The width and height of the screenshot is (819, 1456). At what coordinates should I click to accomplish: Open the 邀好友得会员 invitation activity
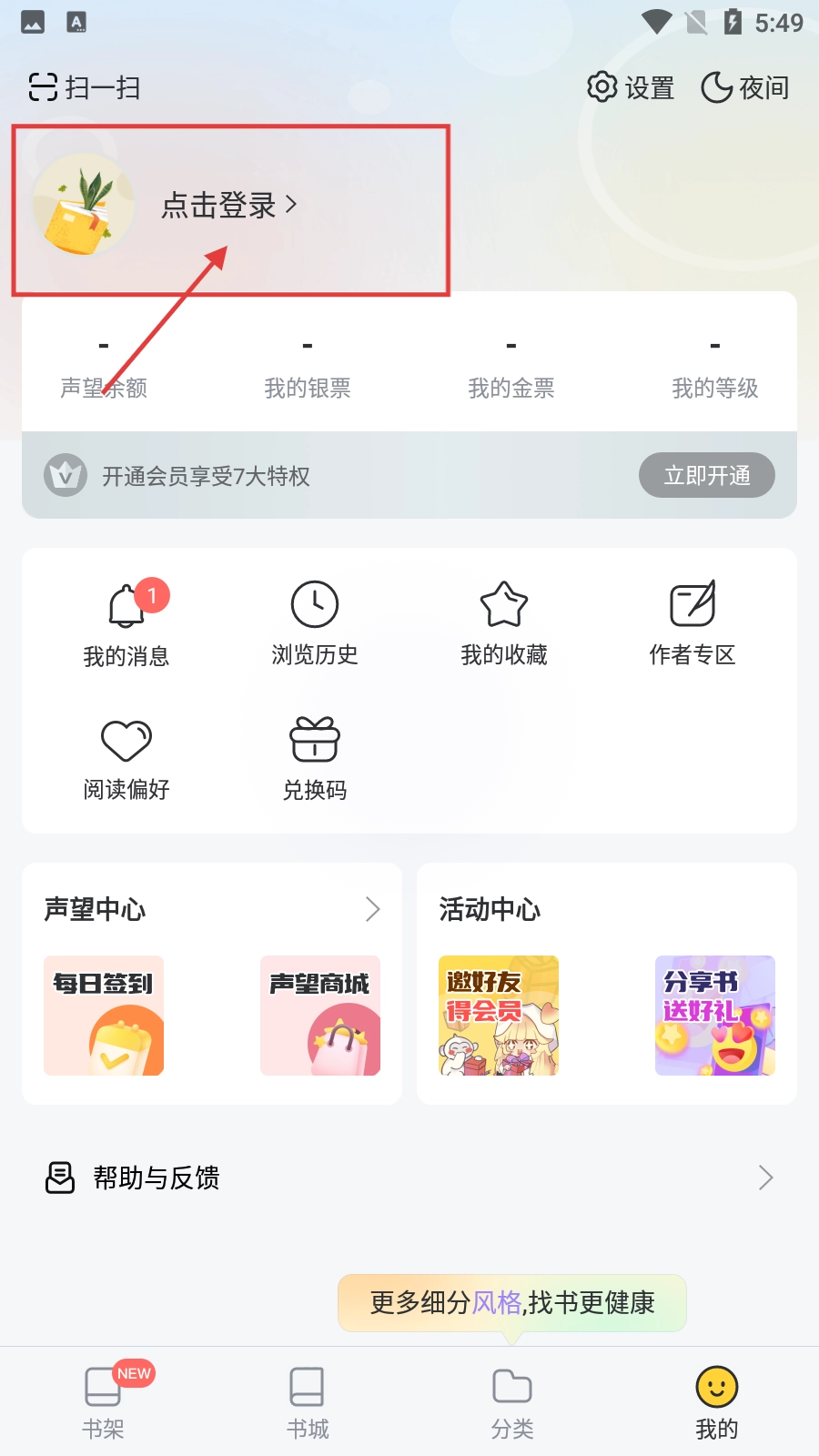click(499, 1016)
